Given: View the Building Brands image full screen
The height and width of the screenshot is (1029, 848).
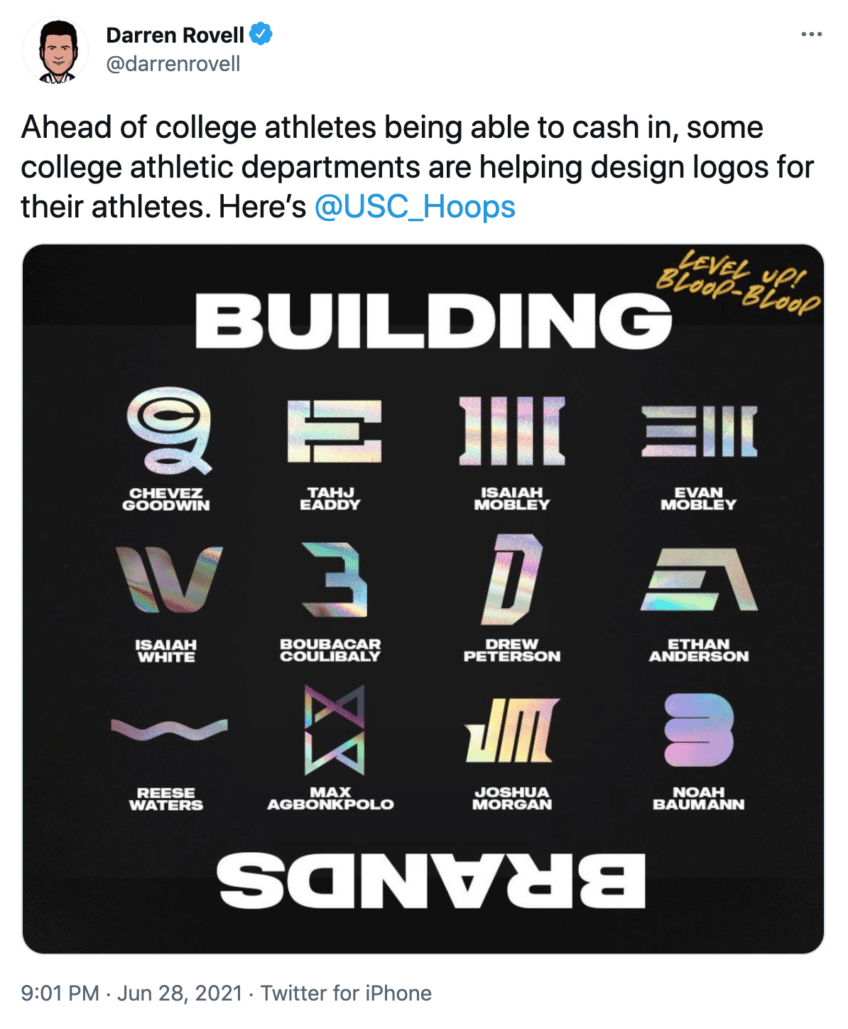Looking at the screenshot, I should coord(423,598).
